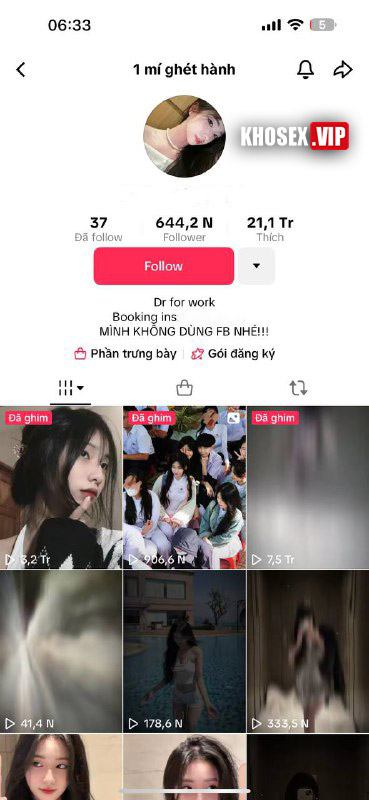View the 644,2 N followers list
This screenshot has width=369, height=800.
click(184, 230)
